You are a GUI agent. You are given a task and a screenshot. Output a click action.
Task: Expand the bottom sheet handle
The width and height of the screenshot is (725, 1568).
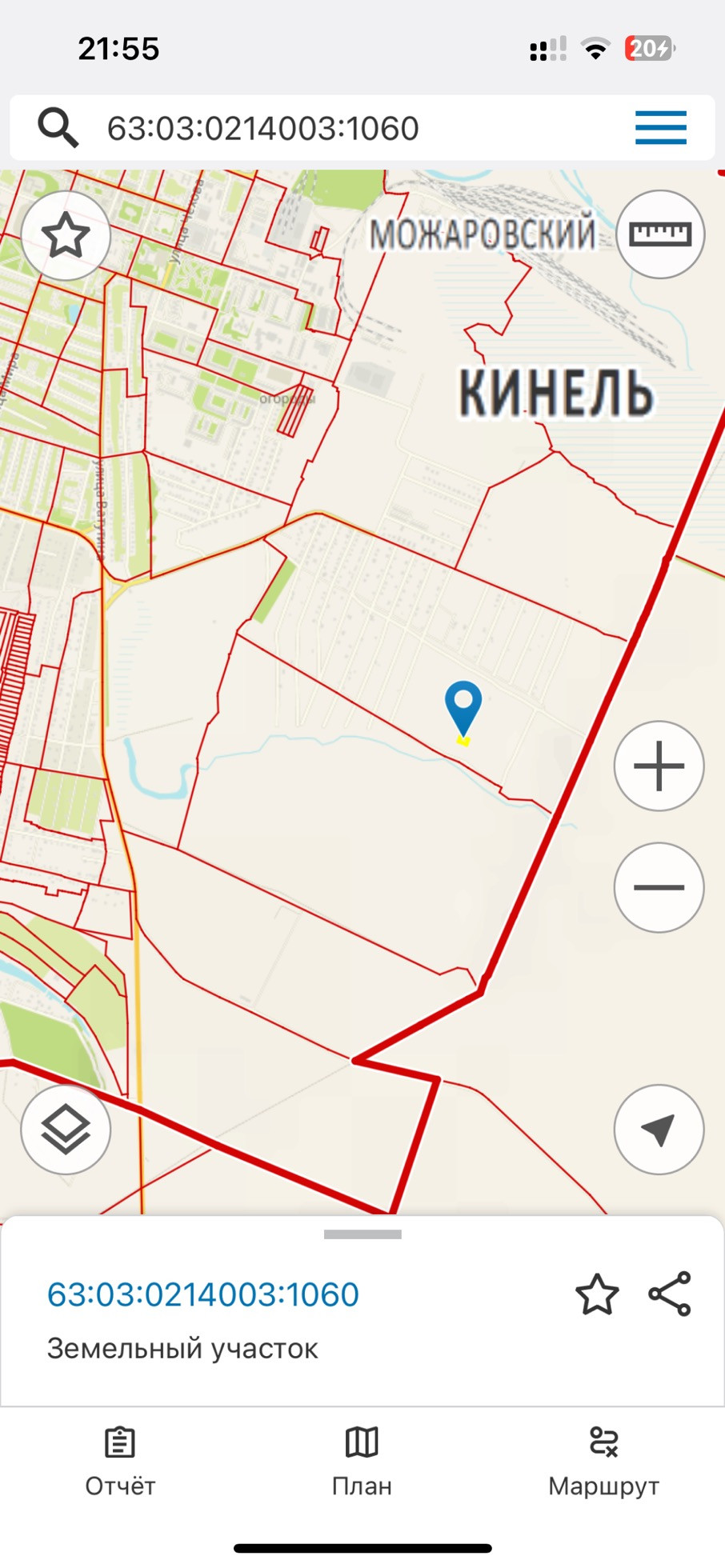point(362,1234)
